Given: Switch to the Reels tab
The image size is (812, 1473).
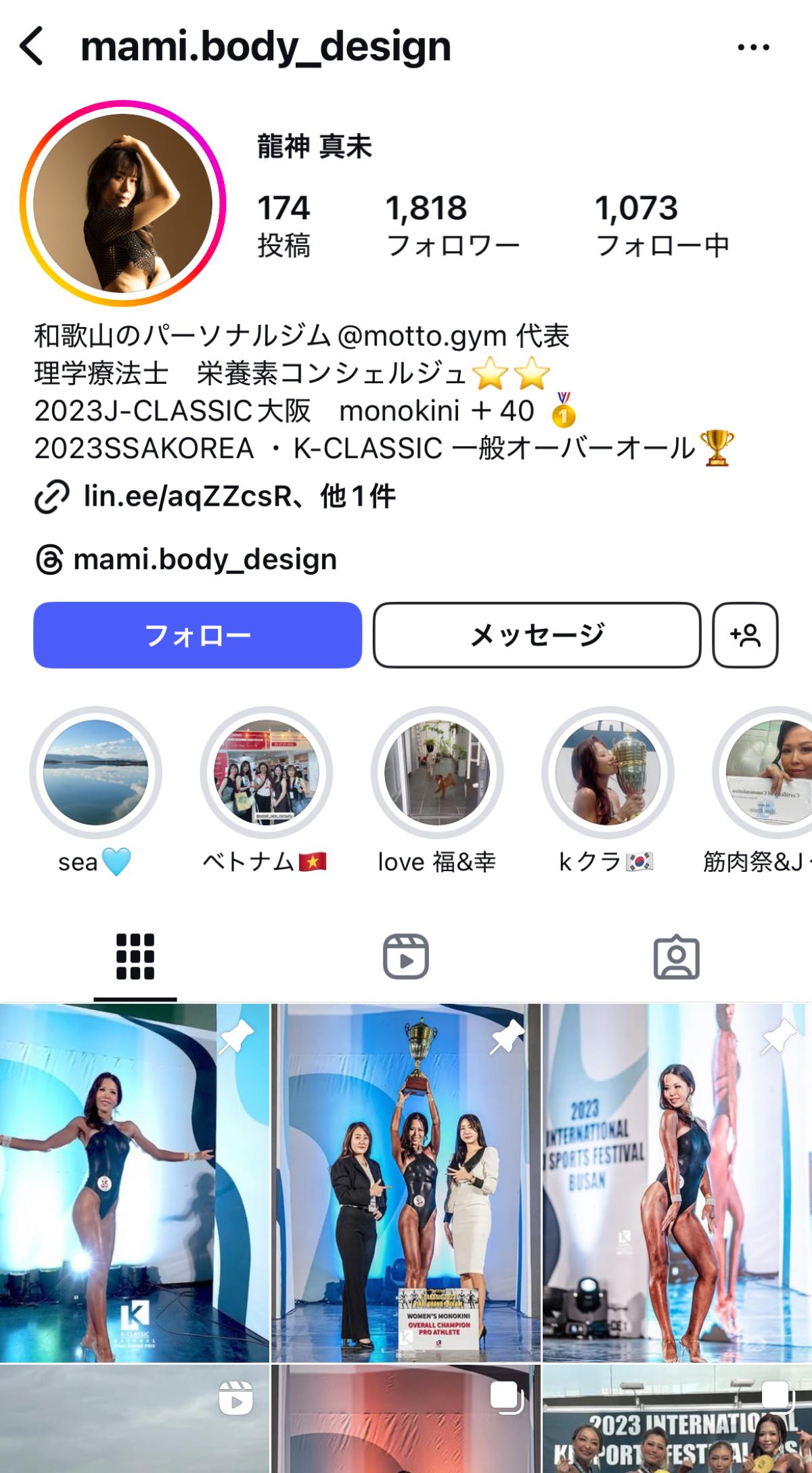Looking at the screenshot, I should point(406,957).
